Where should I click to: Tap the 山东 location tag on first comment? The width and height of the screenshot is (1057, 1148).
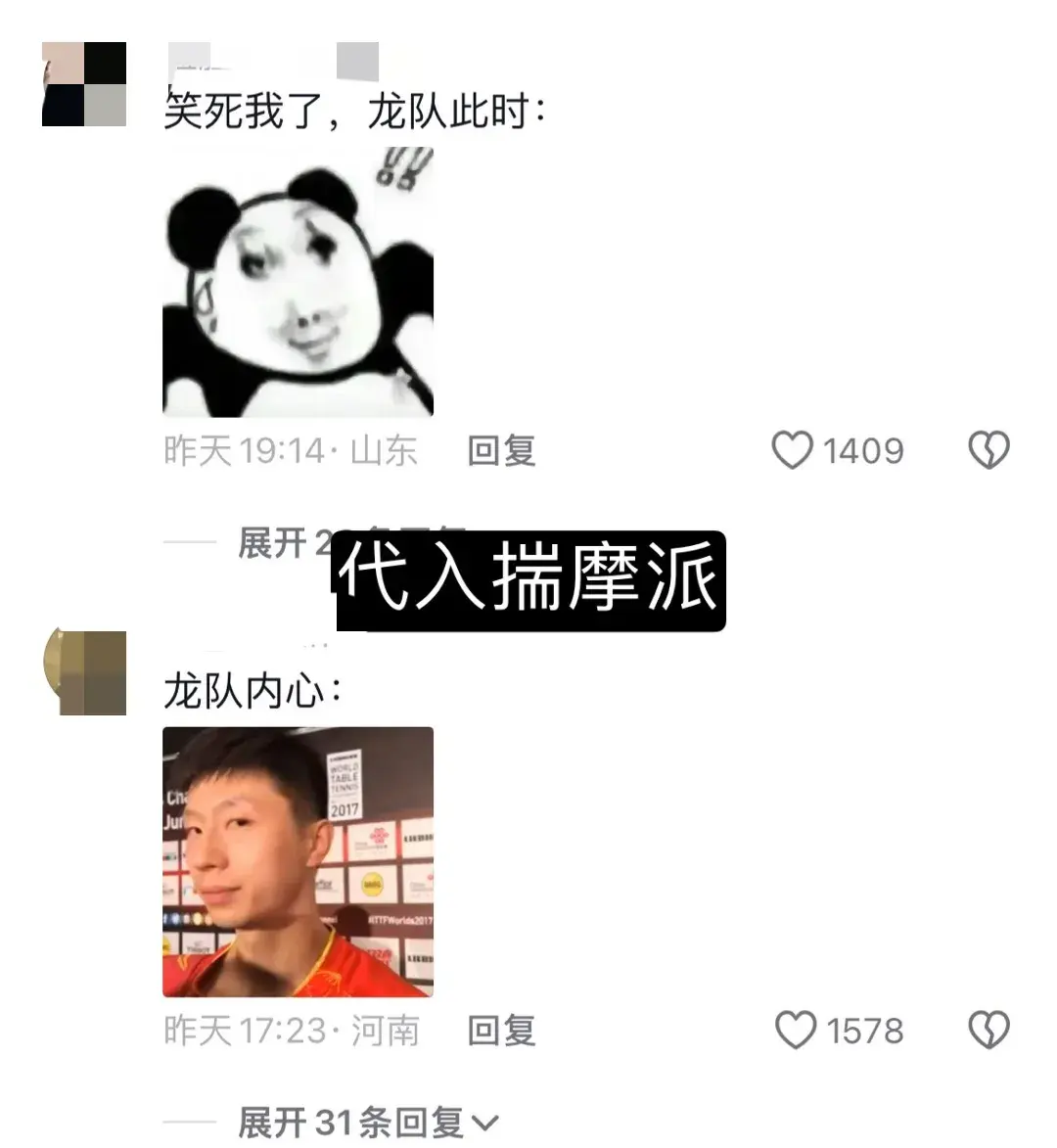[384, 450]
